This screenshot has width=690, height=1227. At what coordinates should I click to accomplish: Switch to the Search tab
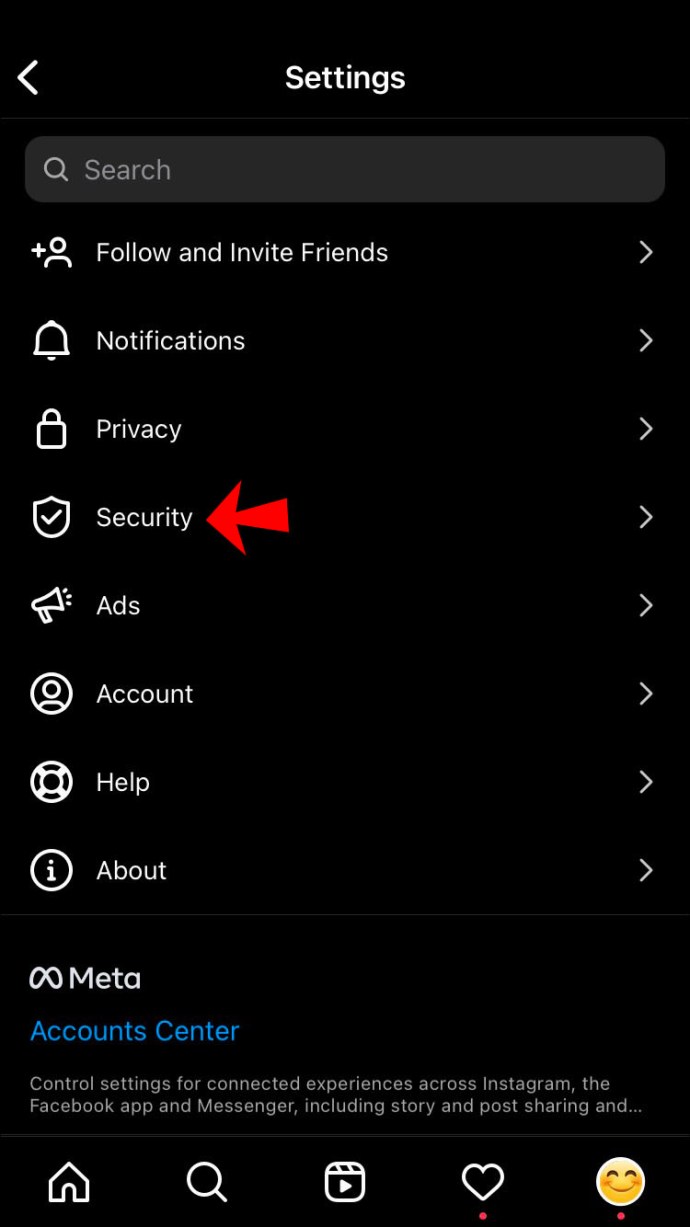(x=207, y=1183)
